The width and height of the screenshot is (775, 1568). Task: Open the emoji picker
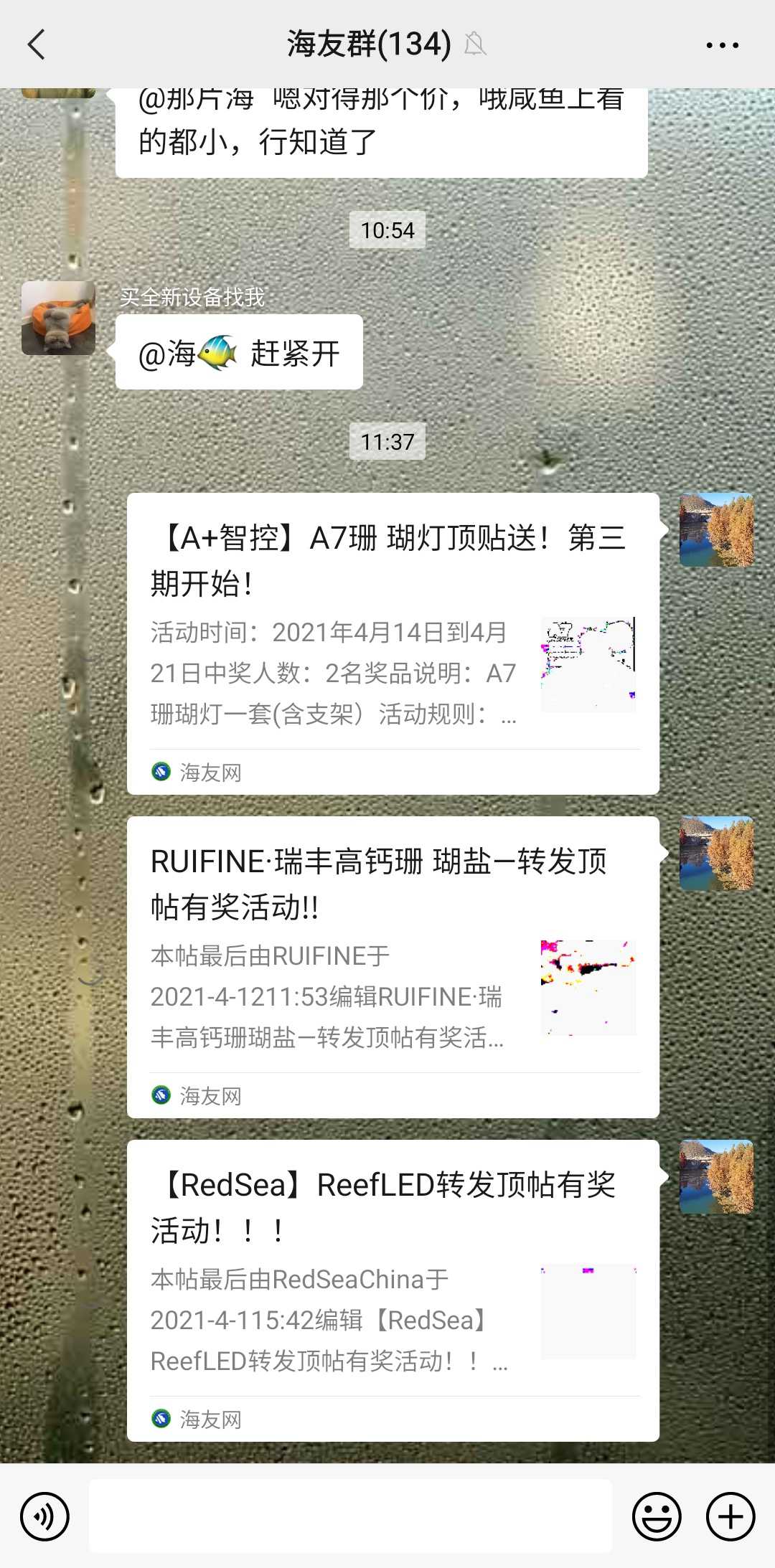coord(656,1516)
